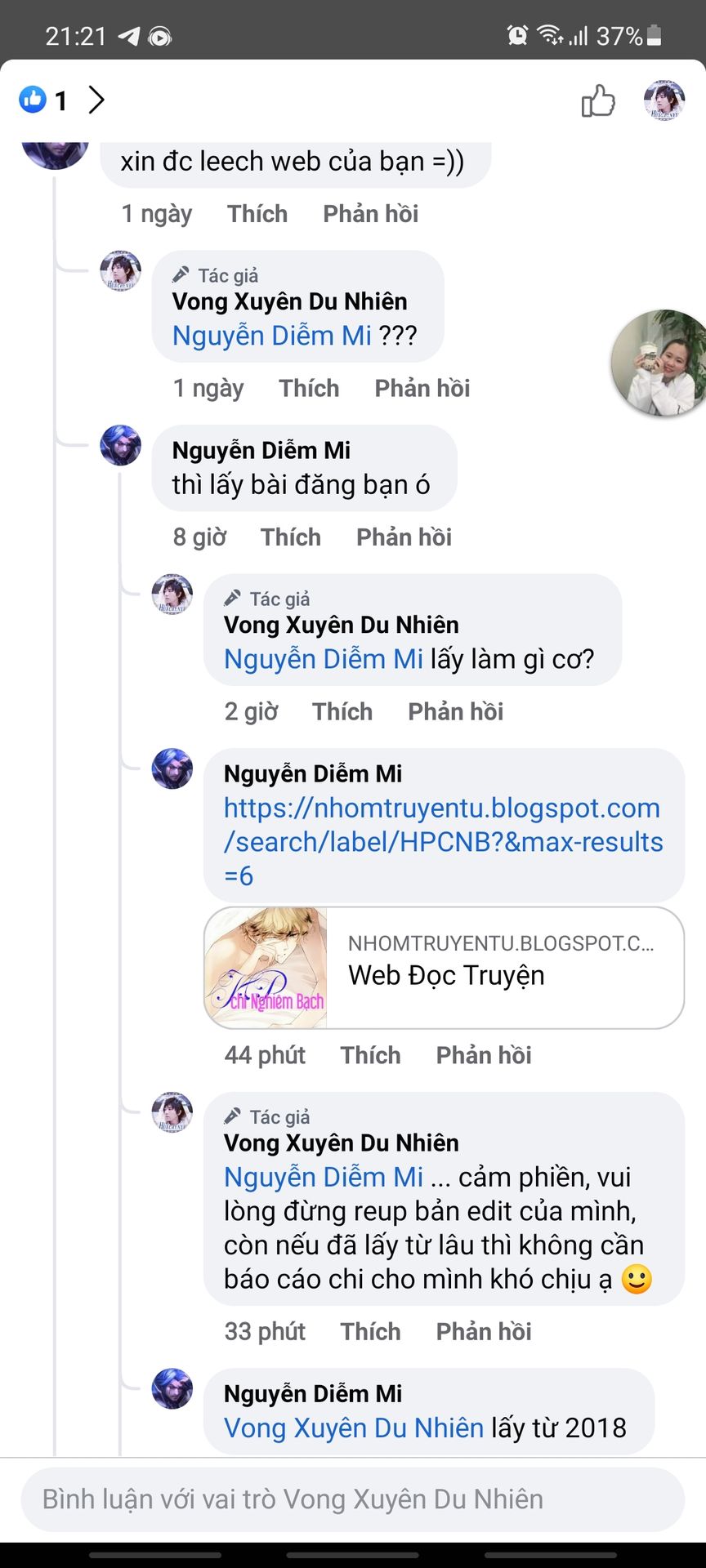
Task: Like the comment posted 44 phút ago
Action: 370,1056
